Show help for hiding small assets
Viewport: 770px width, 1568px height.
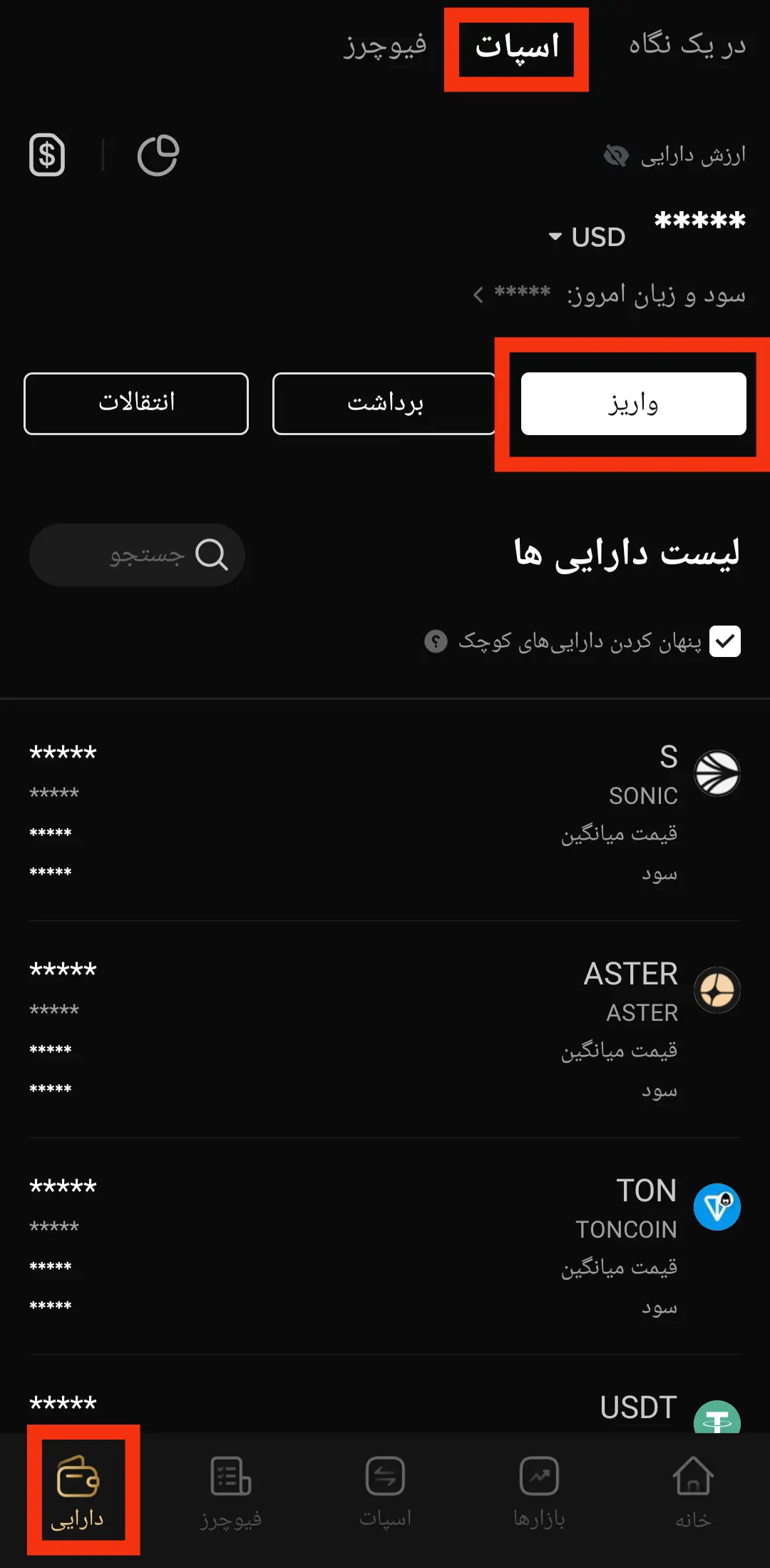tap(436, 641)
